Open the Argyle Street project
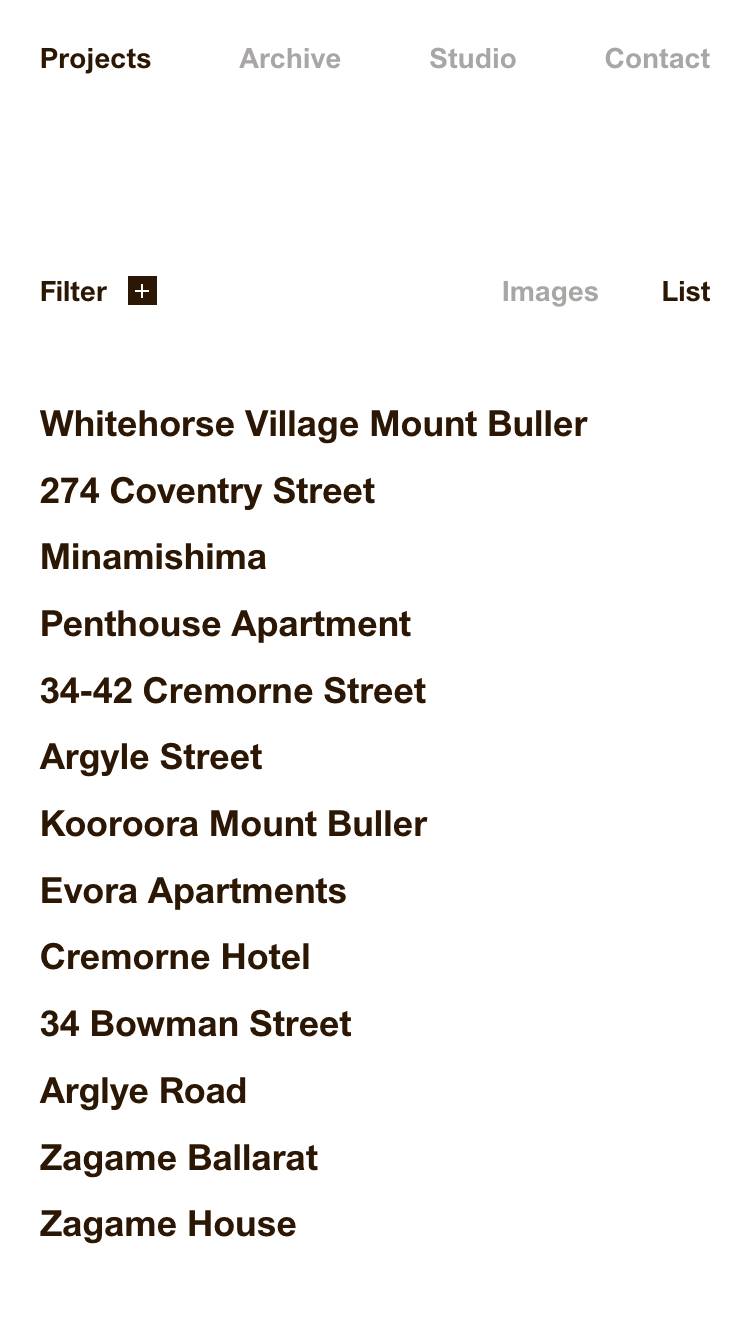 (151, 757)
